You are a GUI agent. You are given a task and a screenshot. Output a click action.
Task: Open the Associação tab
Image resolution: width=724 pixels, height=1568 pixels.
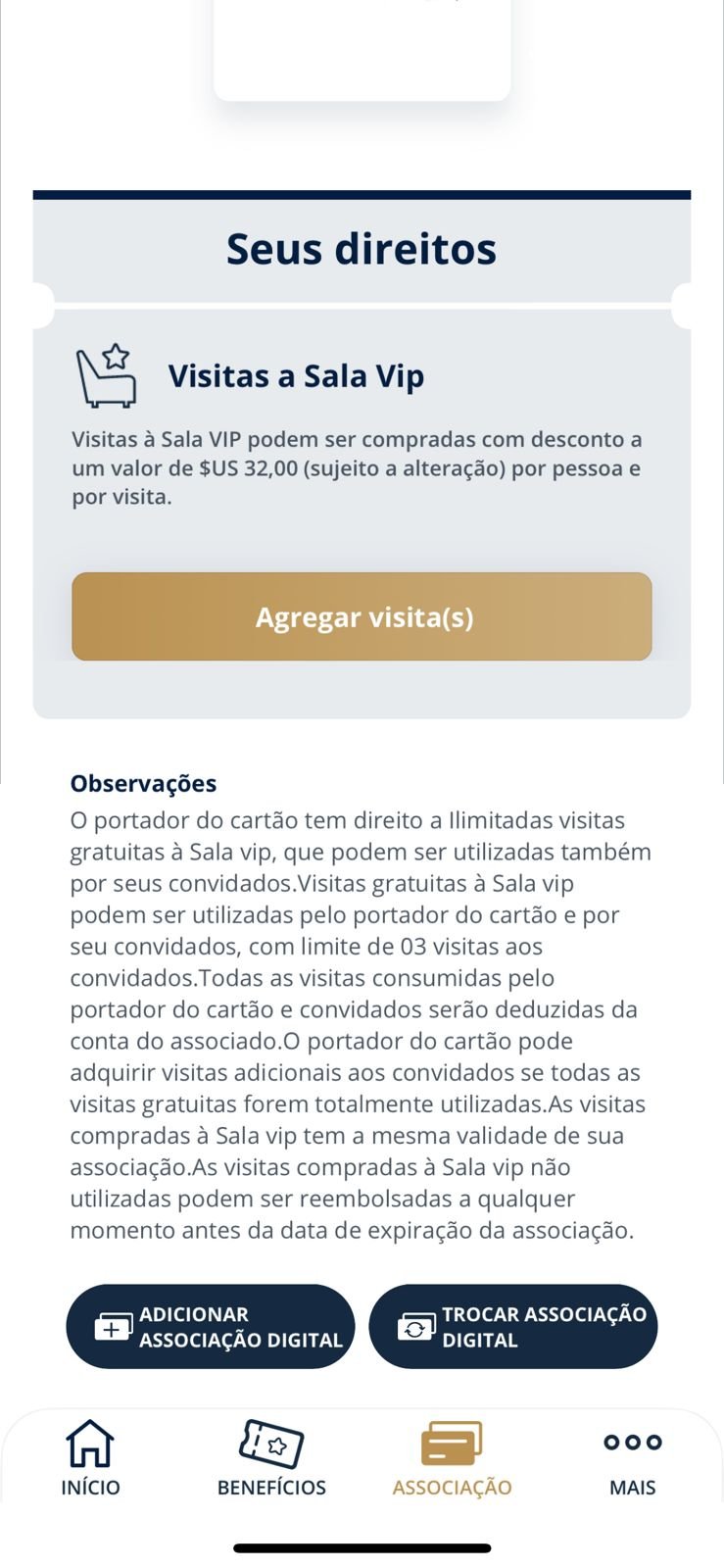click(452, 1458)
